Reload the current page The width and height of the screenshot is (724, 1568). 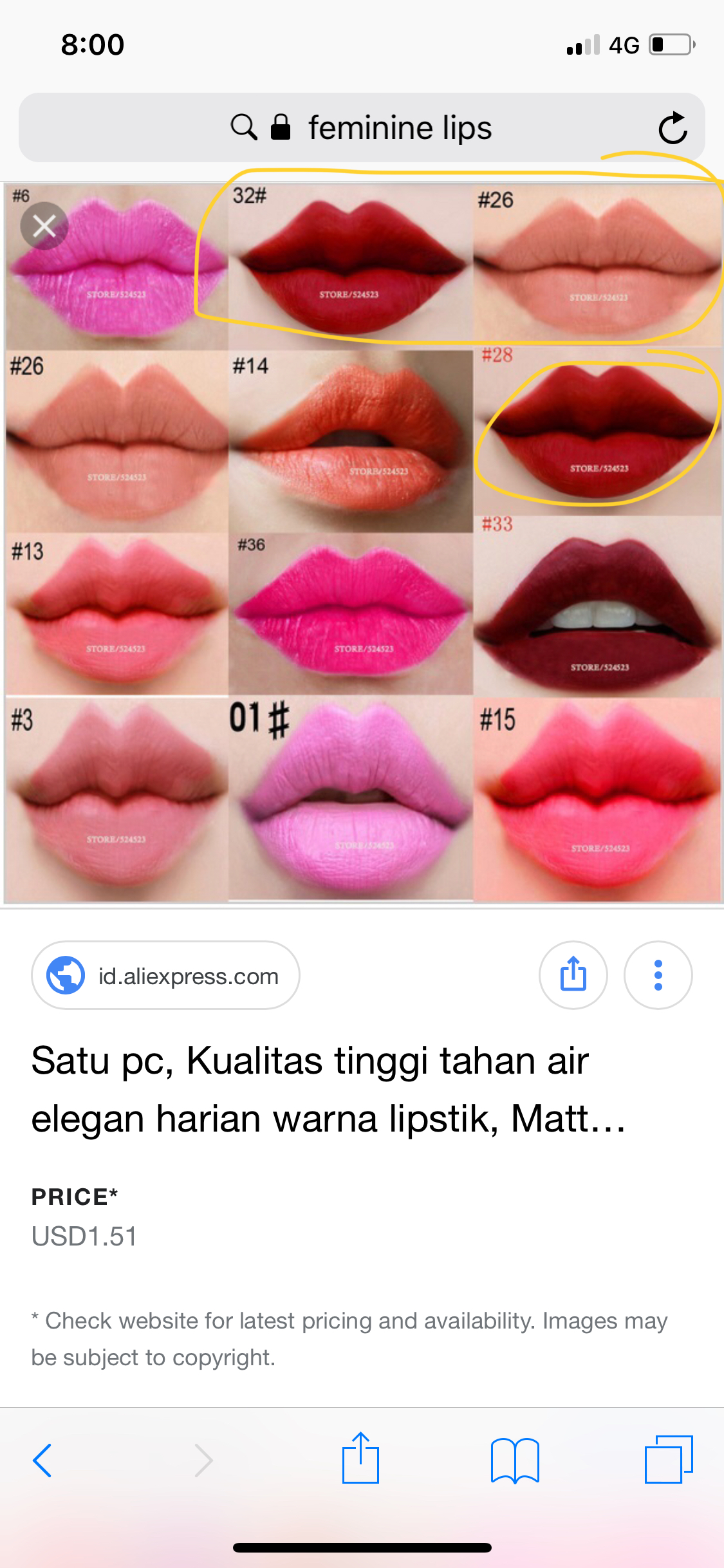(x=673, y=128)
